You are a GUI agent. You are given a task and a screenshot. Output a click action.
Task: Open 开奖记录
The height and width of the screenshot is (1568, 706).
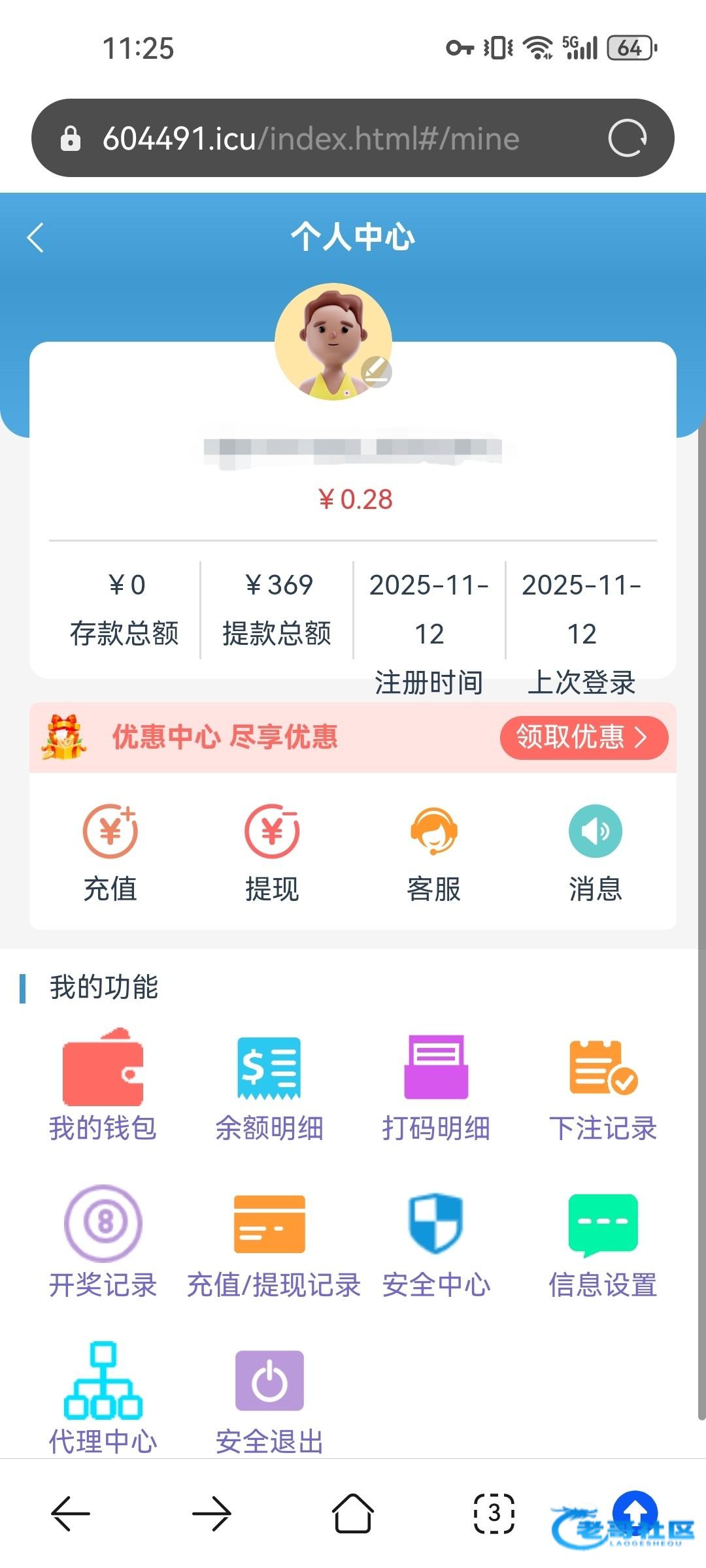coord(103,1241)
